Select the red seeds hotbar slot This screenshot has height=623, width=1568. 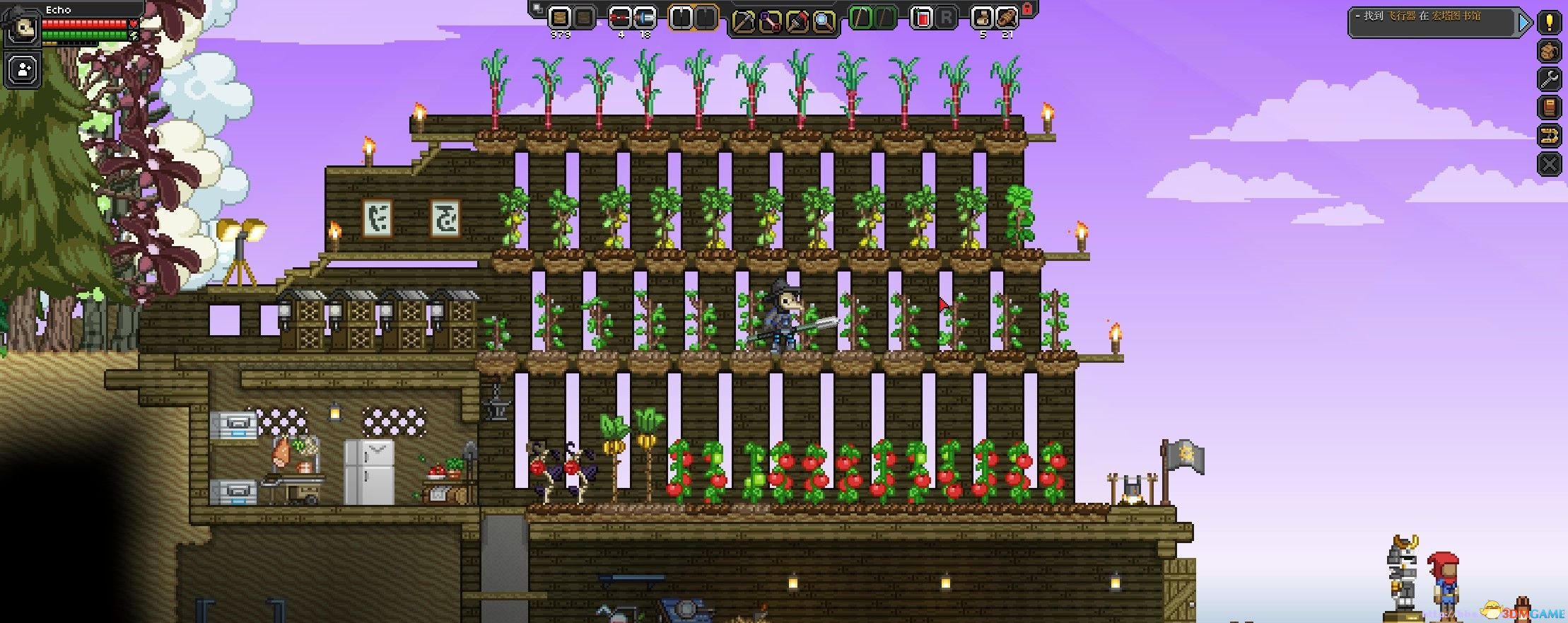click(620, 18)
